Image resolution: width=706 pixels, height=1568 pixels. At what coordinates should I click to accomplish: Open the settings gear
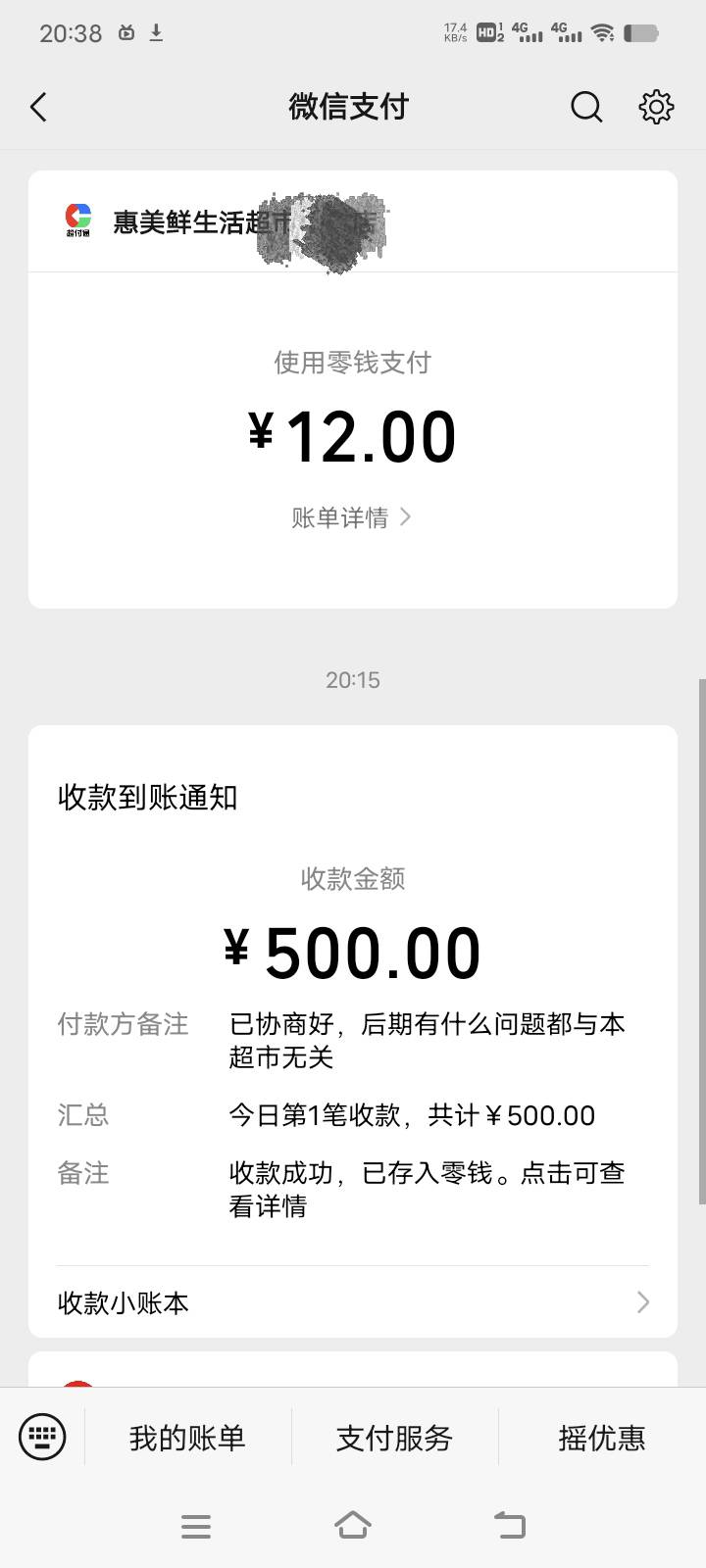(x=656, y=107)
